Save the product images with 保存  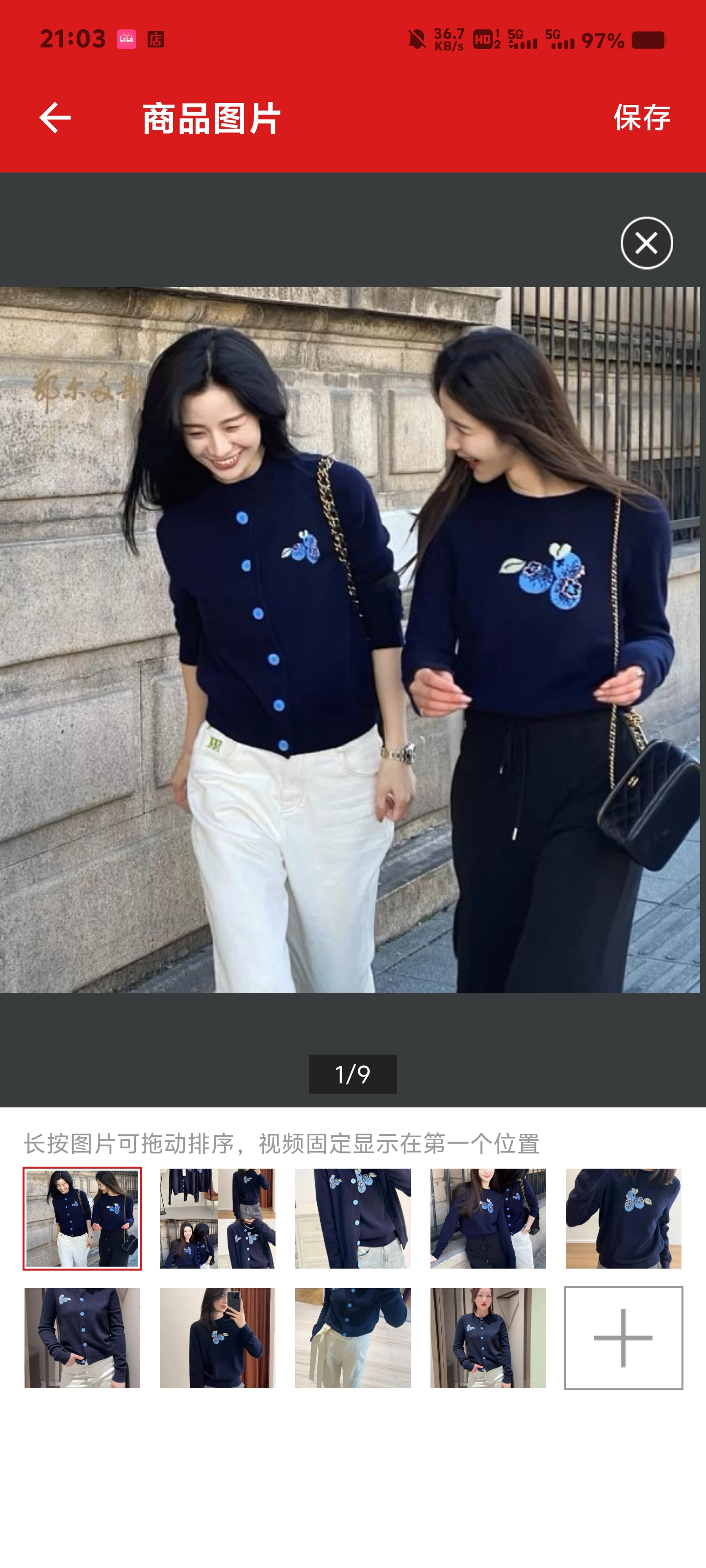tap(641, 118)
